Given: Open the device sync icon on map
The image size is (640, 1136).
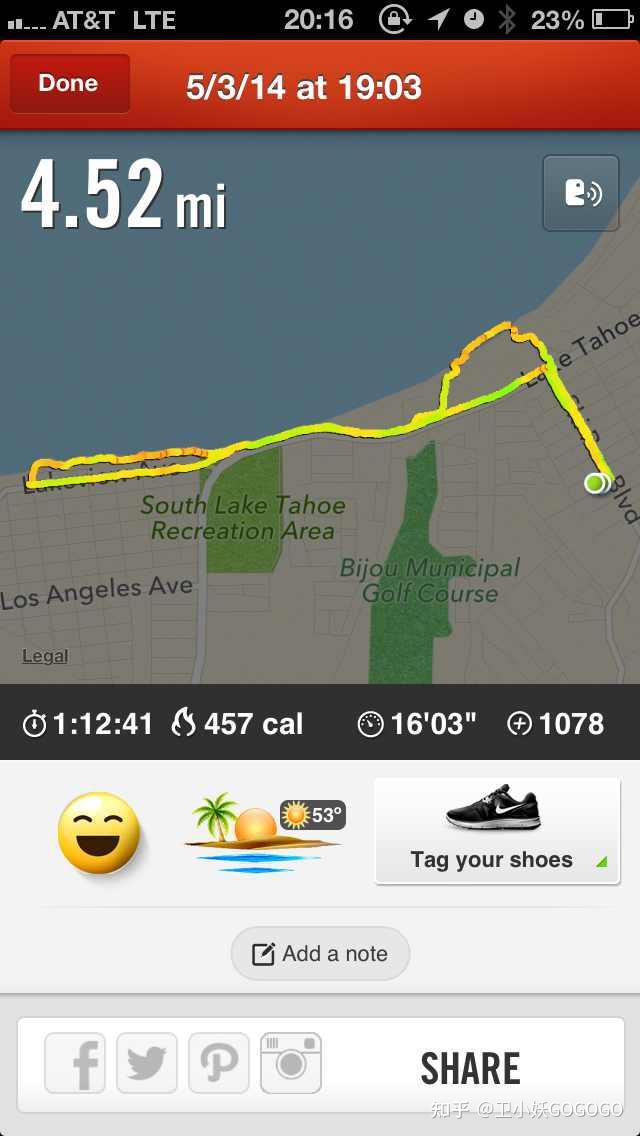Looking at the screenshot, I should tap(583, 193).
